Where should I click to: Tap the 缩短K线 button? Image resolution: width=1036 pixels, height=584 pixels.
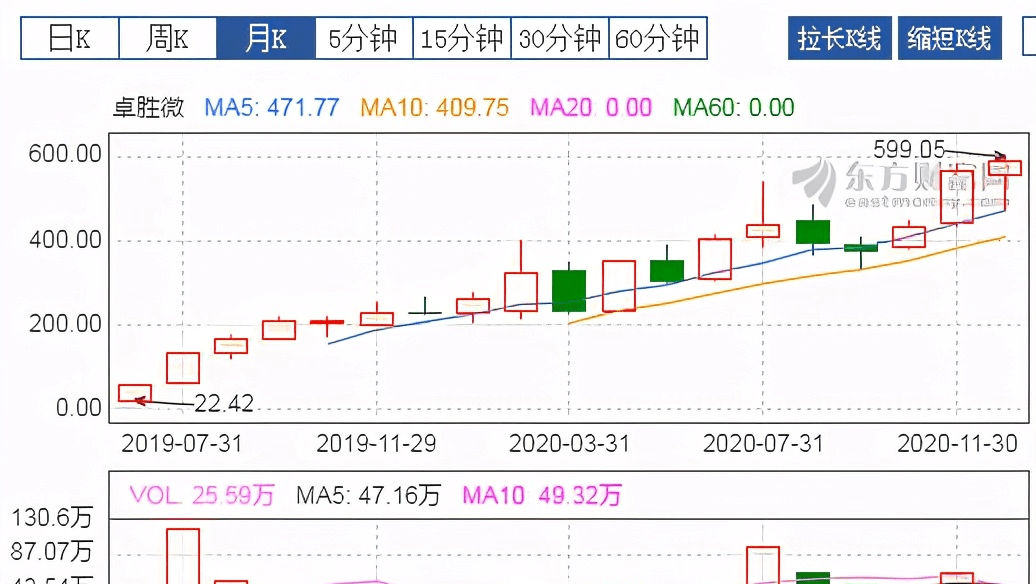[x=949, y=38]
